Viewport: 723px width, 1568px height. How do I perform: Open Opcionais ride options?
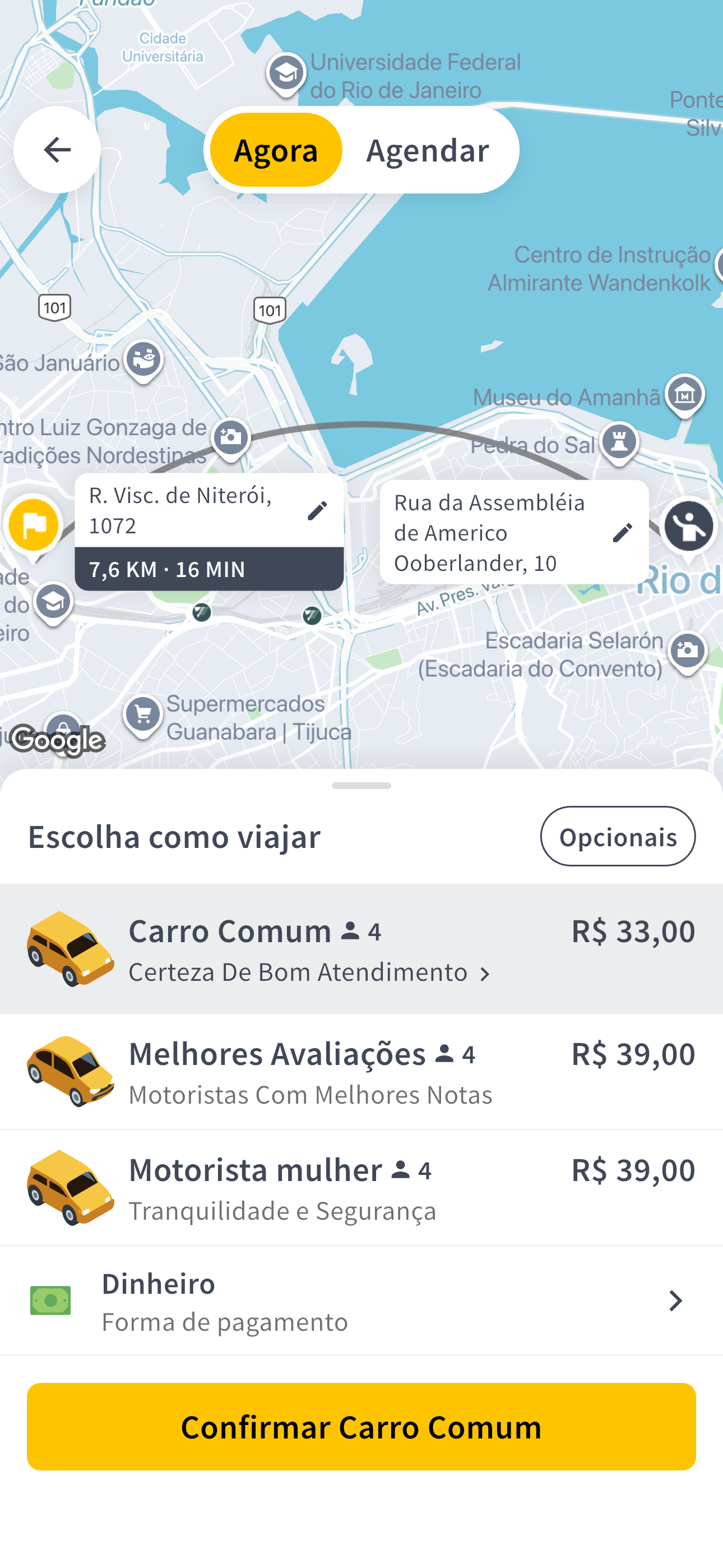pos(618,836)
